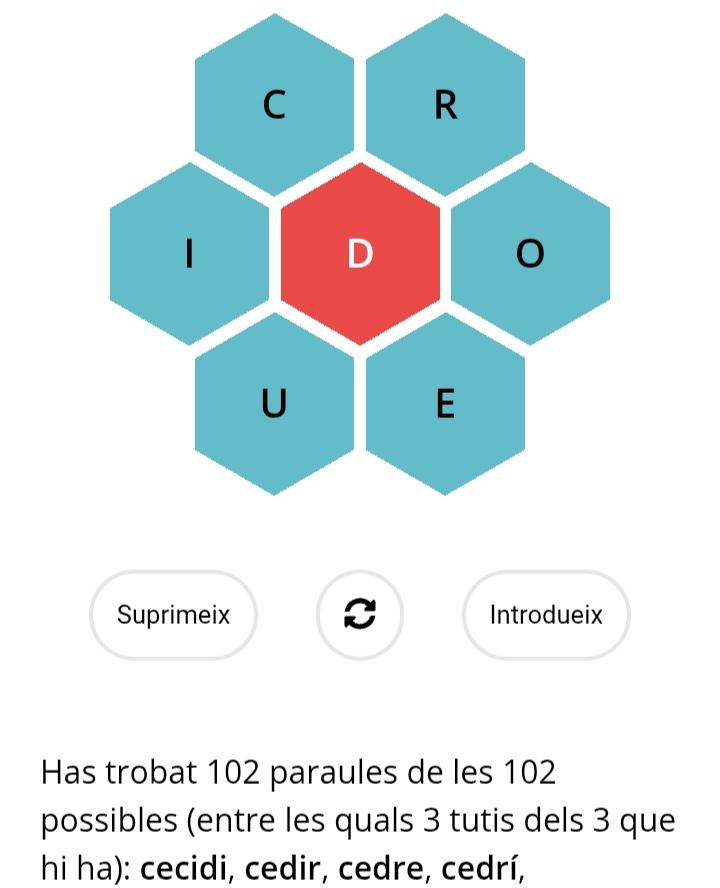Shuffle the letters with refresh icon

click(360, 614)
